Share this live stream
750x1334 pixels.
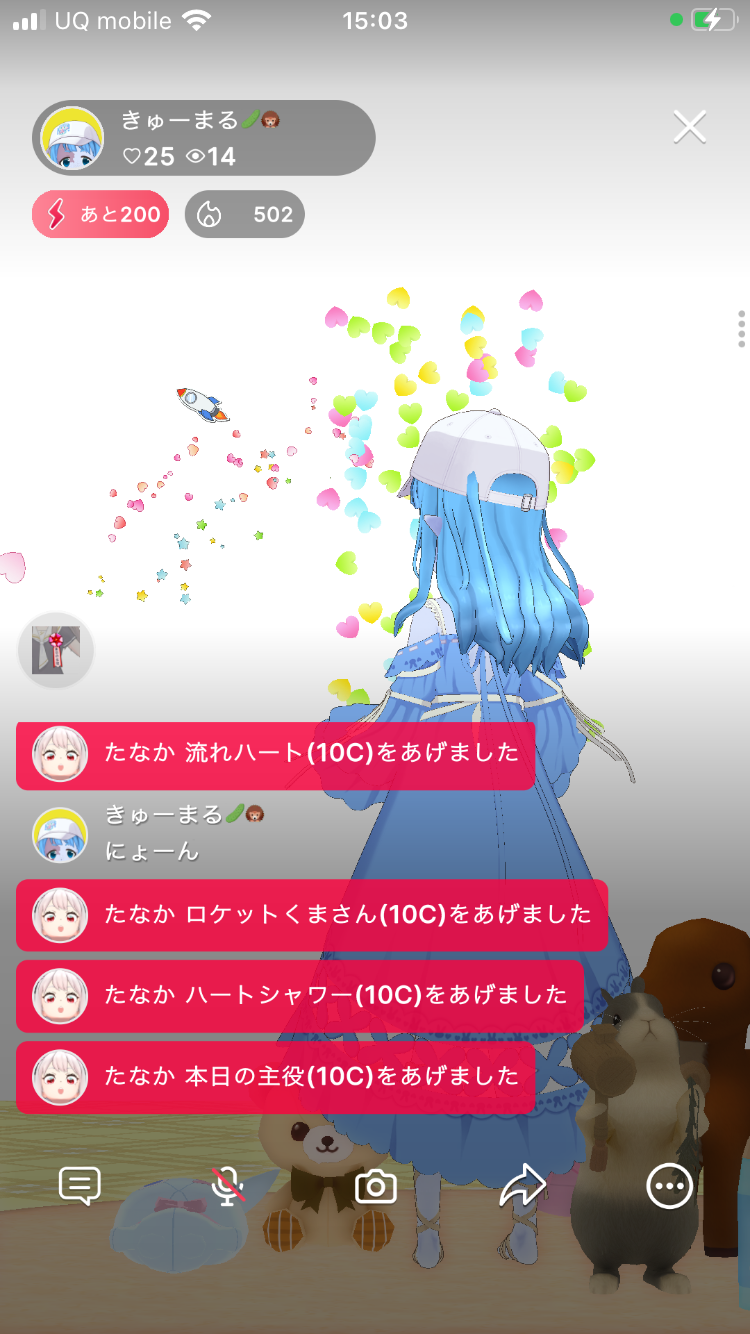click(522, 1187)
